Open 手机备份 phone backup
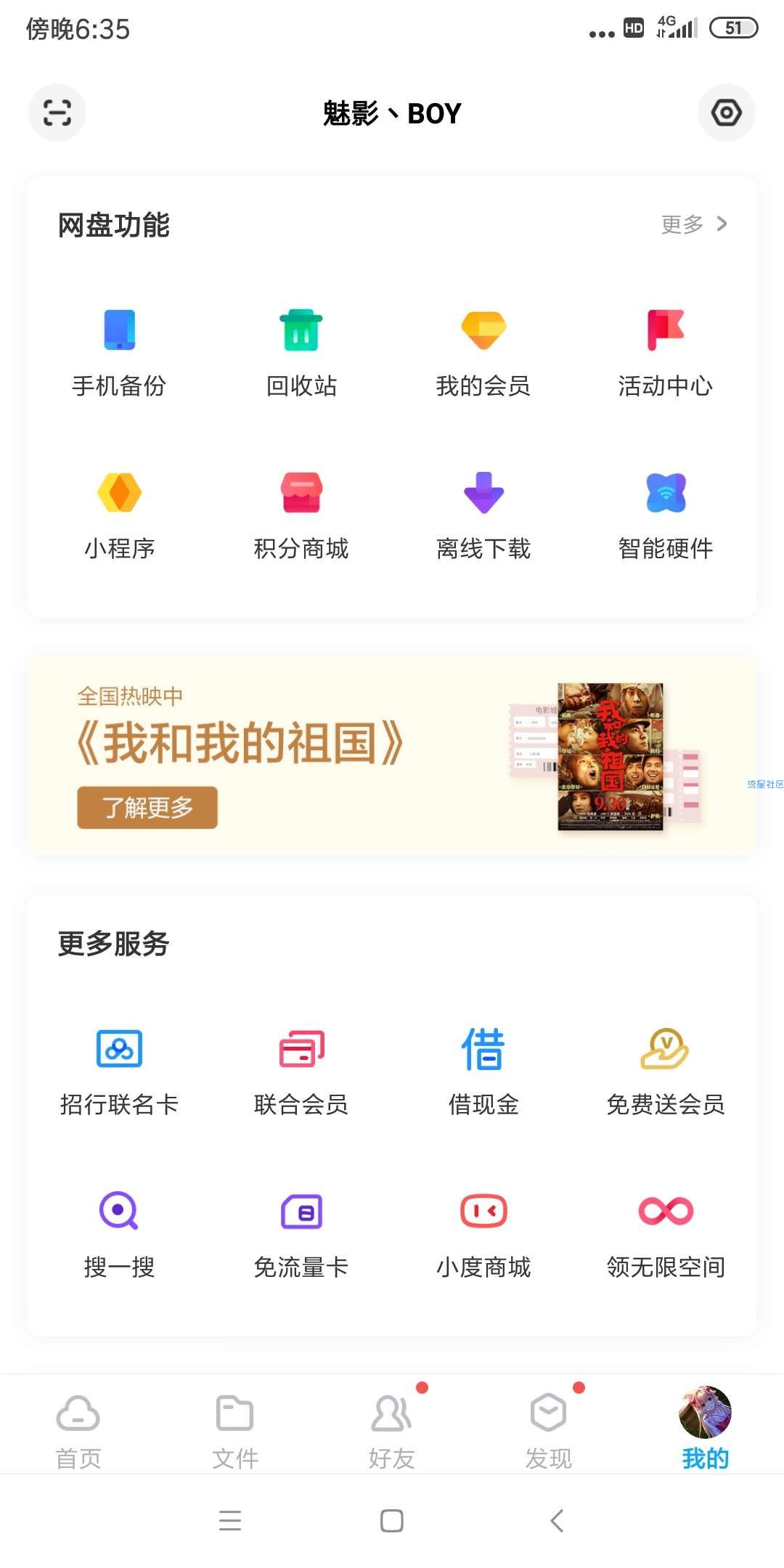The image size is (784, 1568). pos(119,353)
